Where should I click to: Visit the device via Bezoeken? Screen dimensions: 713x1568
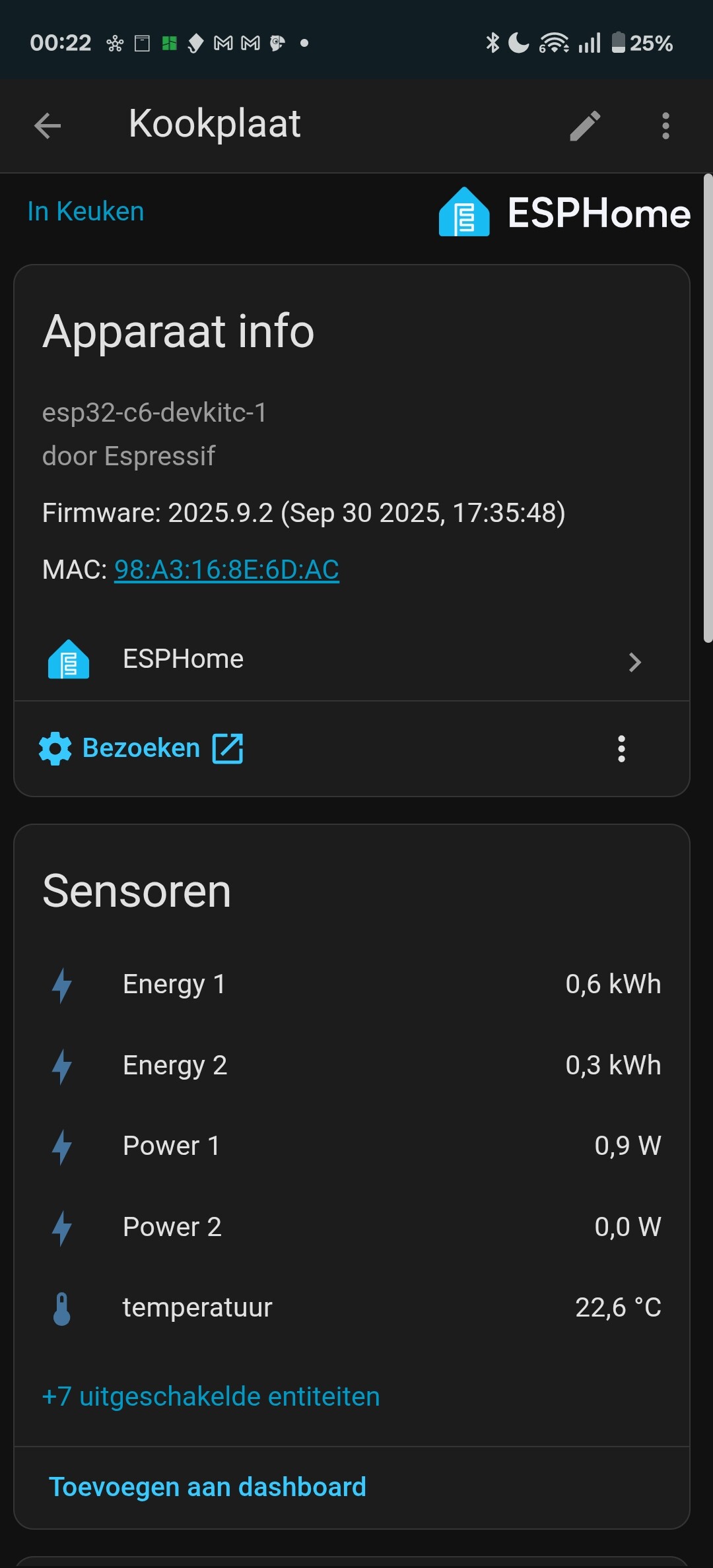(x=141, y=748)
